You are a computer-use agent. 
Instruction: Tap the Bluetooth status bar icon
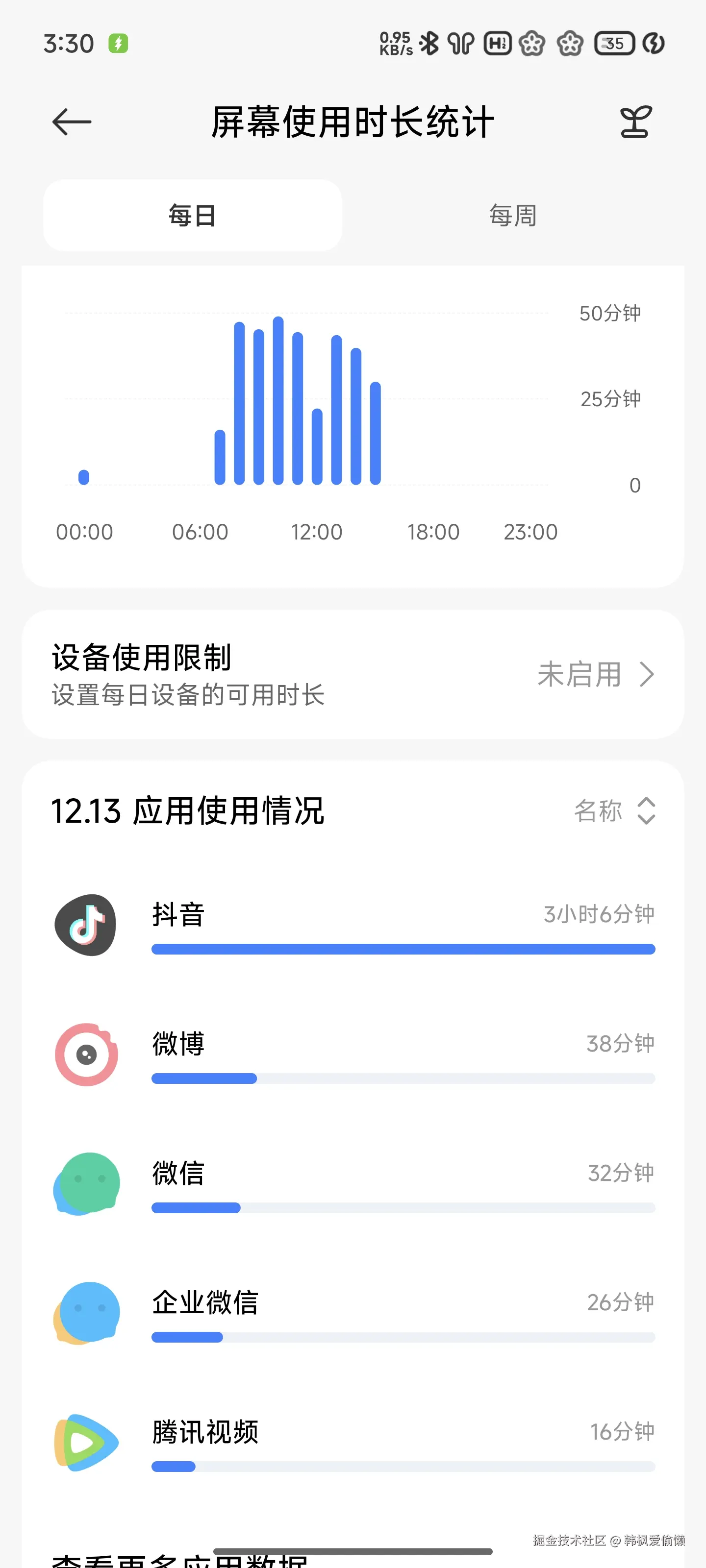[x=430, y=43]
